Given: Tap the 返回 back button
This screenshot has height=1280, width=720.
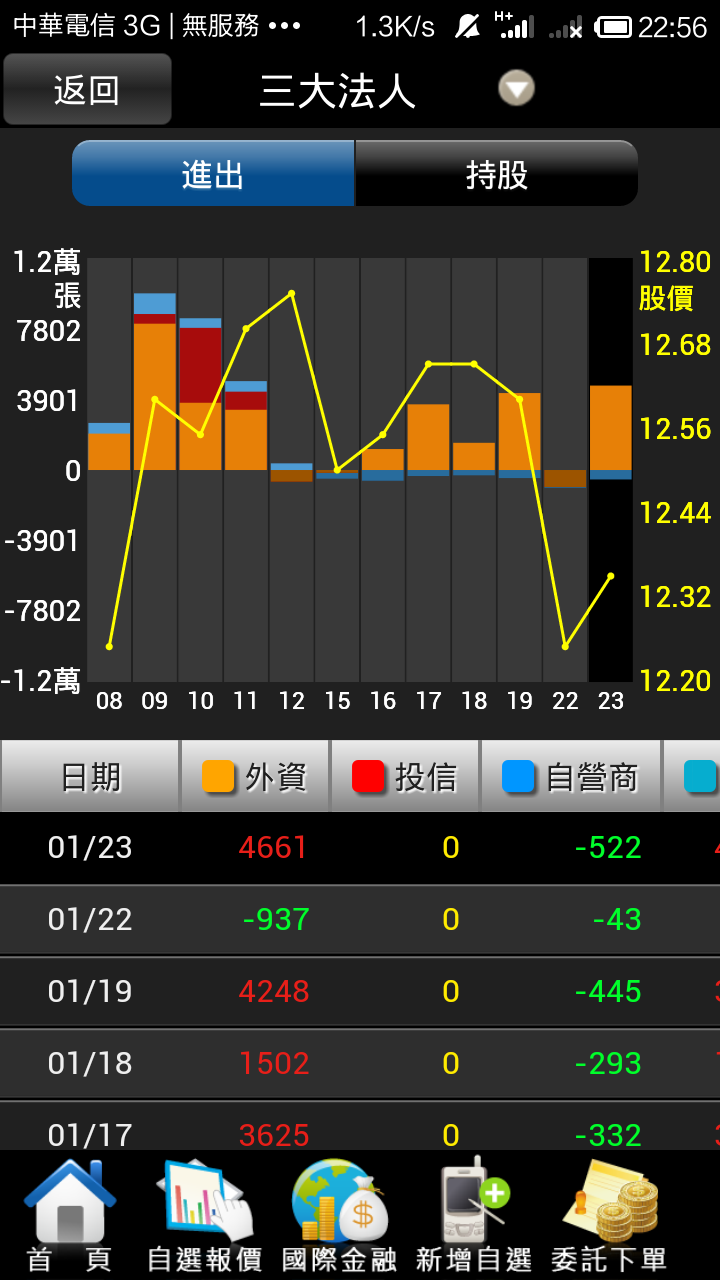Looking at the screenshot, I should pyautogui.click(x=87, y=90).
